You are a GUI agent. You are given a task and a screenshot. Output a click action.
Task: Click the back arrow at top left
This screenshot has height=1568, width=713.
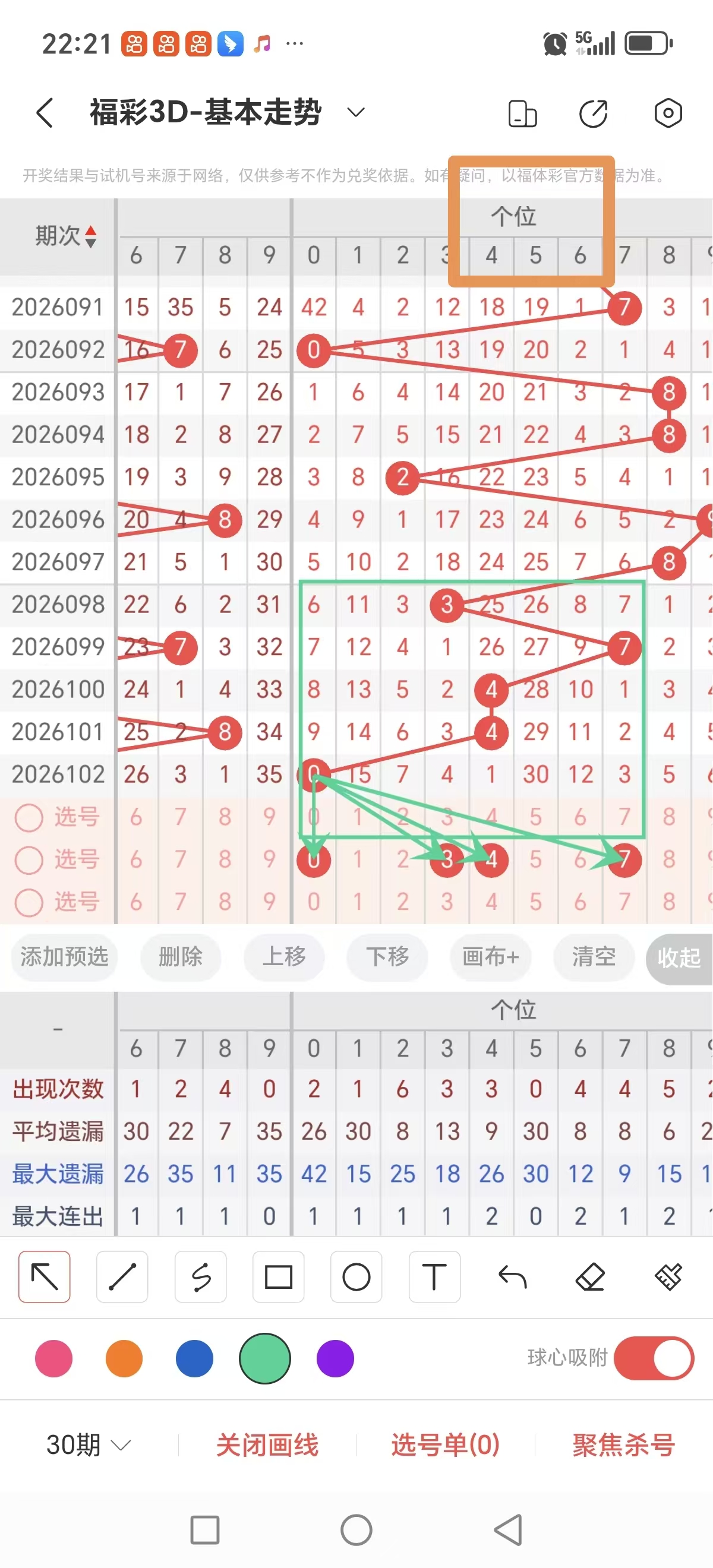[x=45, y=113]
